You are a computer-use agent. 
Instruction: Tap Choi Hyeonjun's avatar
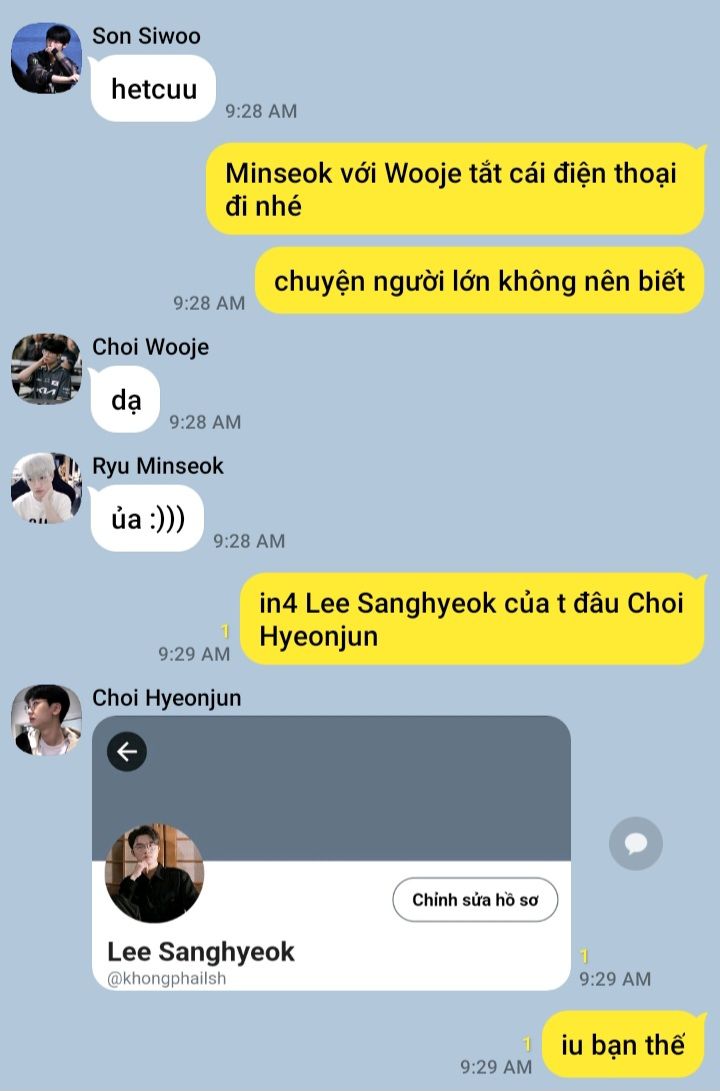tap(46, 720)
